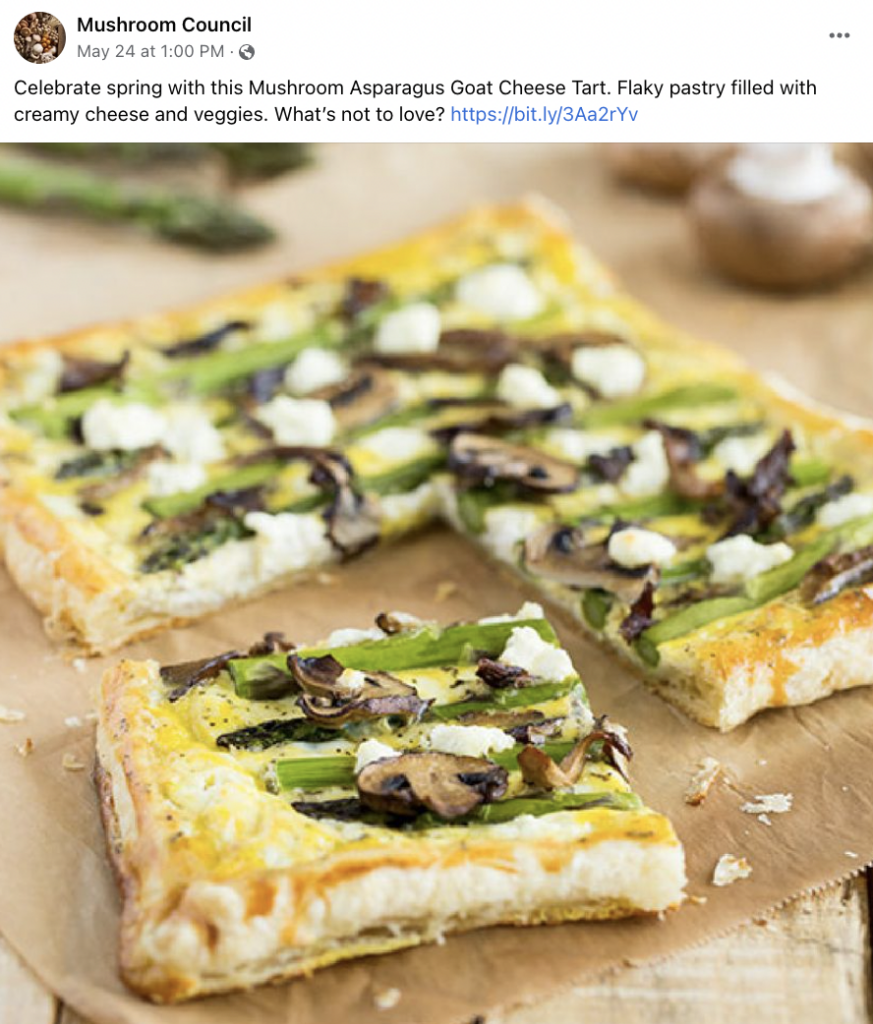Open the post's three-dot options menu
Image resolution: width=873 pixels, height=1024 pixels.
coord(839,36)
